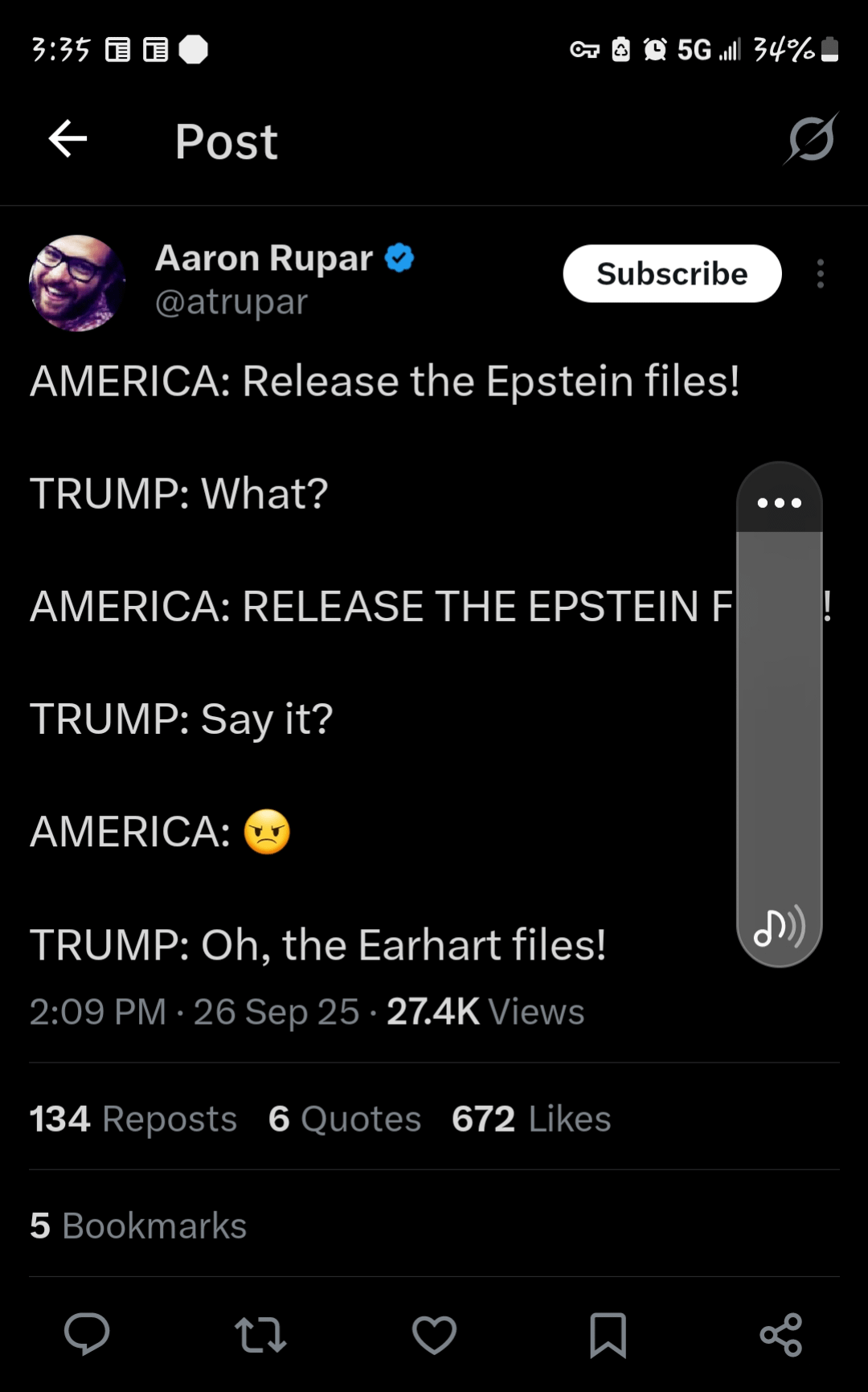The height and width of the screenshot is (1392, 868).
Task: Open @atrupar profile handle
Action: 231,302
